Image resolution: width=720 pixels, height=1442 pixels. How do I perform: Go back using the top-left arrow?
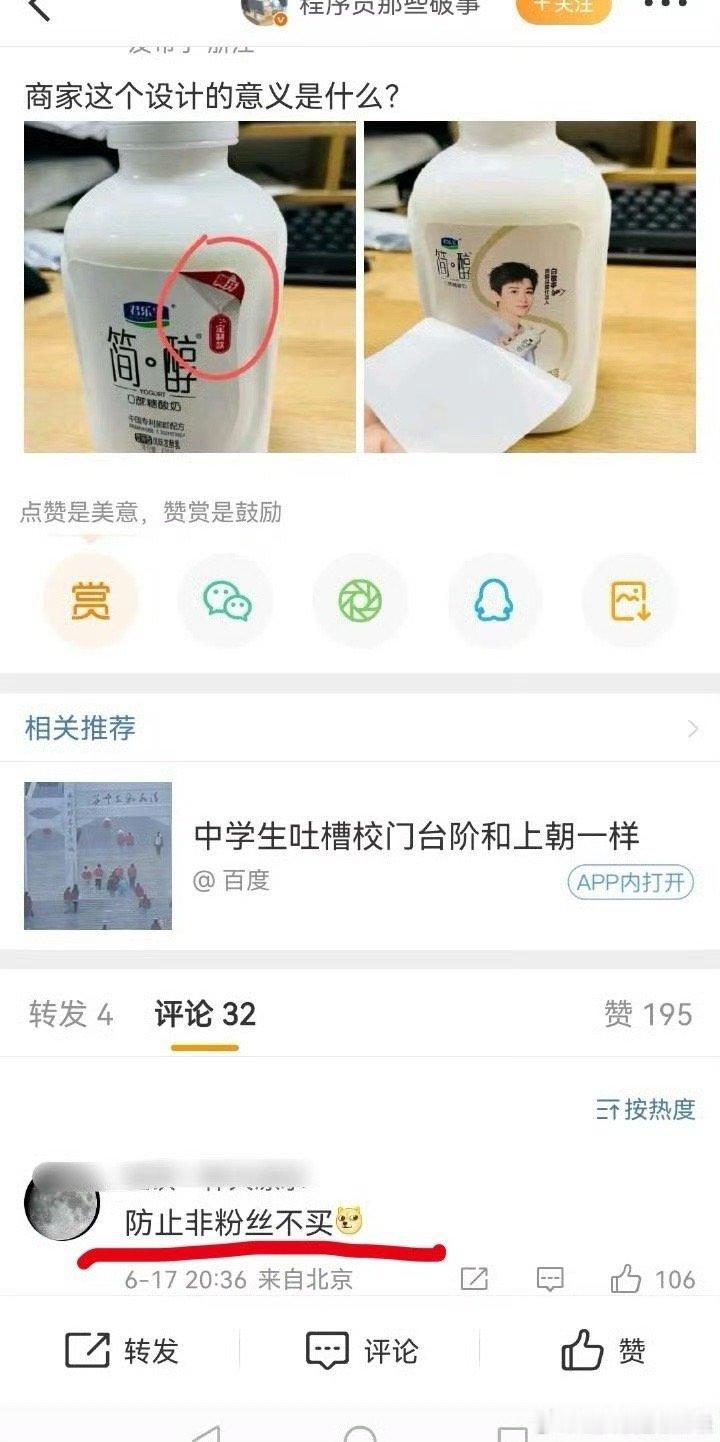(x=38, y=8)
